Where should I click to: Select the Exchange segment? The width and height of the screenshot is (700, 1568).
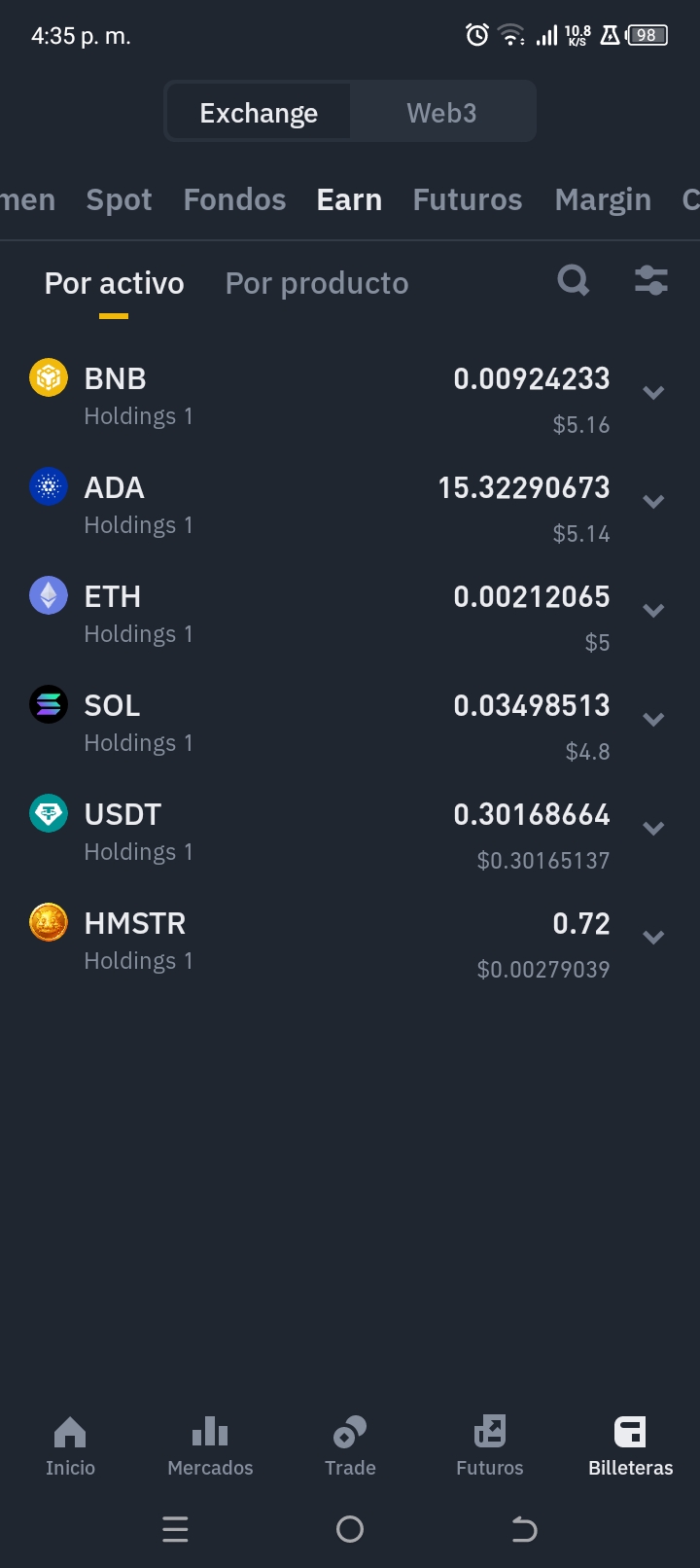pyautogui.click(x=259, y=113)
